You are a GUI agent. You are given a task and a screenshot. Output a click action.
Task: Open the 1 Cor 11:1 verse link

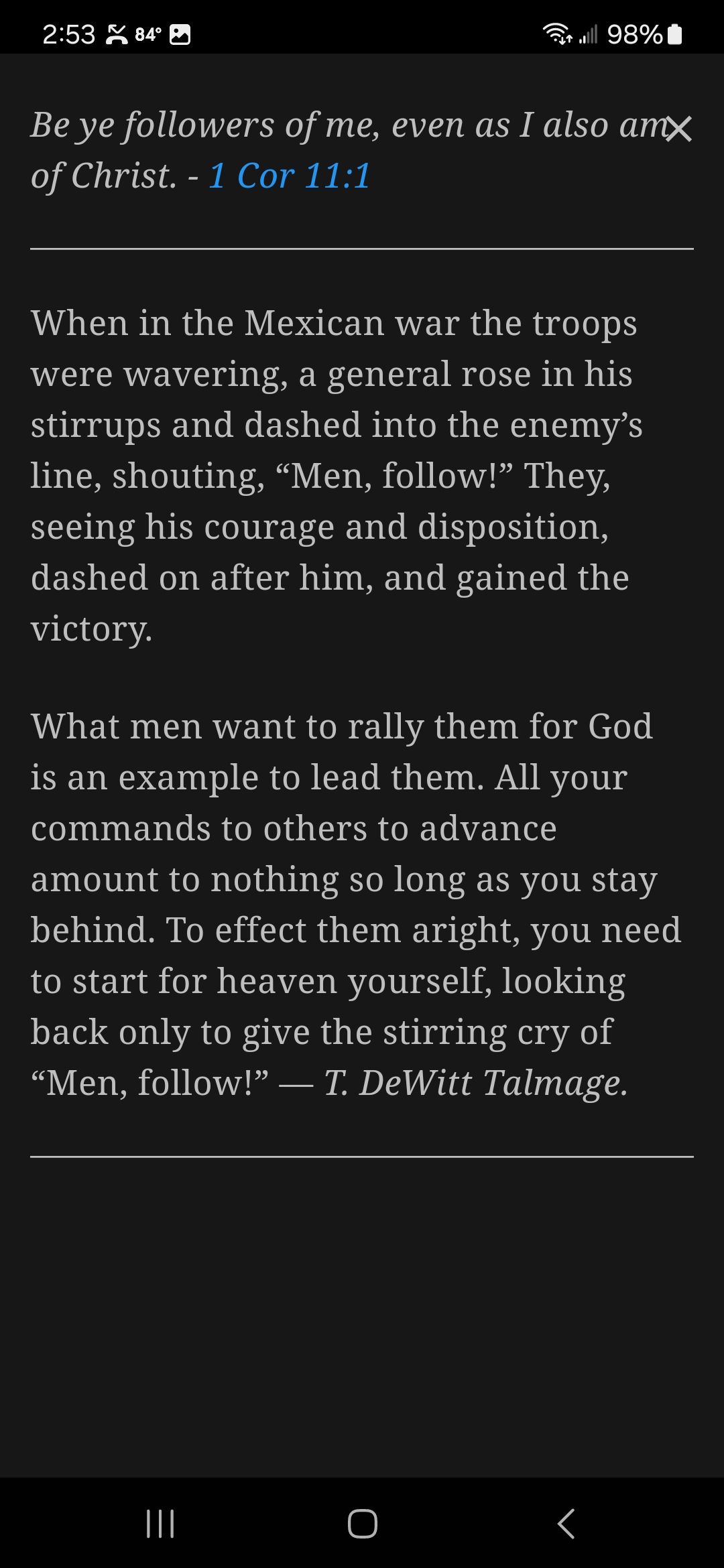coord(289,176)
